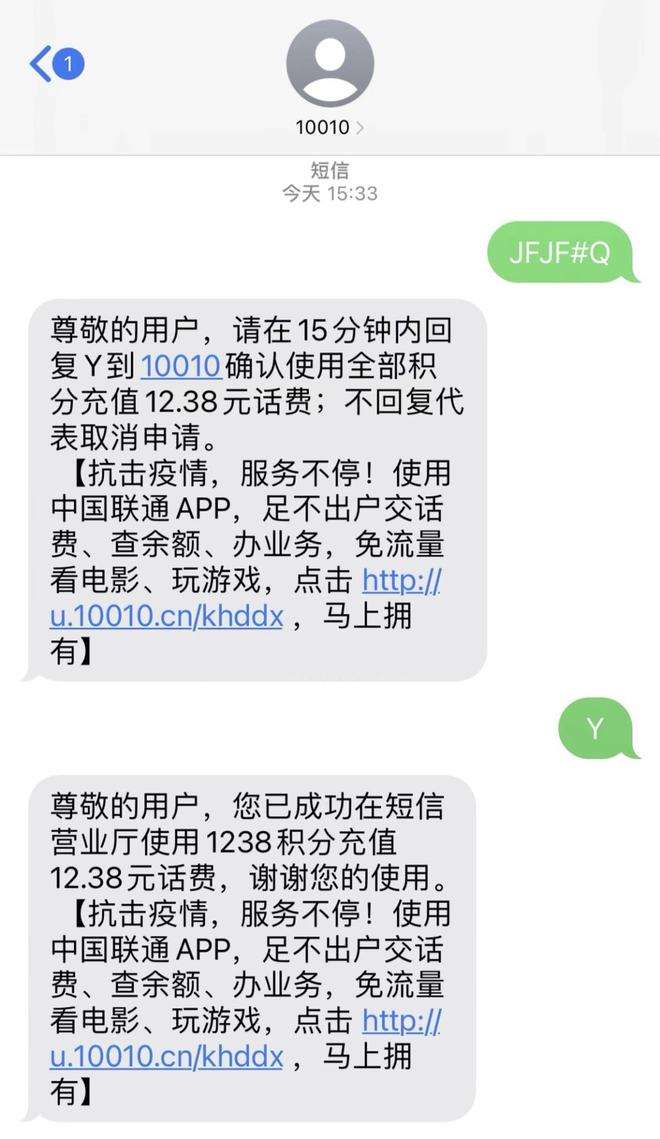The width and height of the screenshot is (660, 1139).
Task: Open the khddx link in the 回复Y confirmation message
Action: coord(167,617)
